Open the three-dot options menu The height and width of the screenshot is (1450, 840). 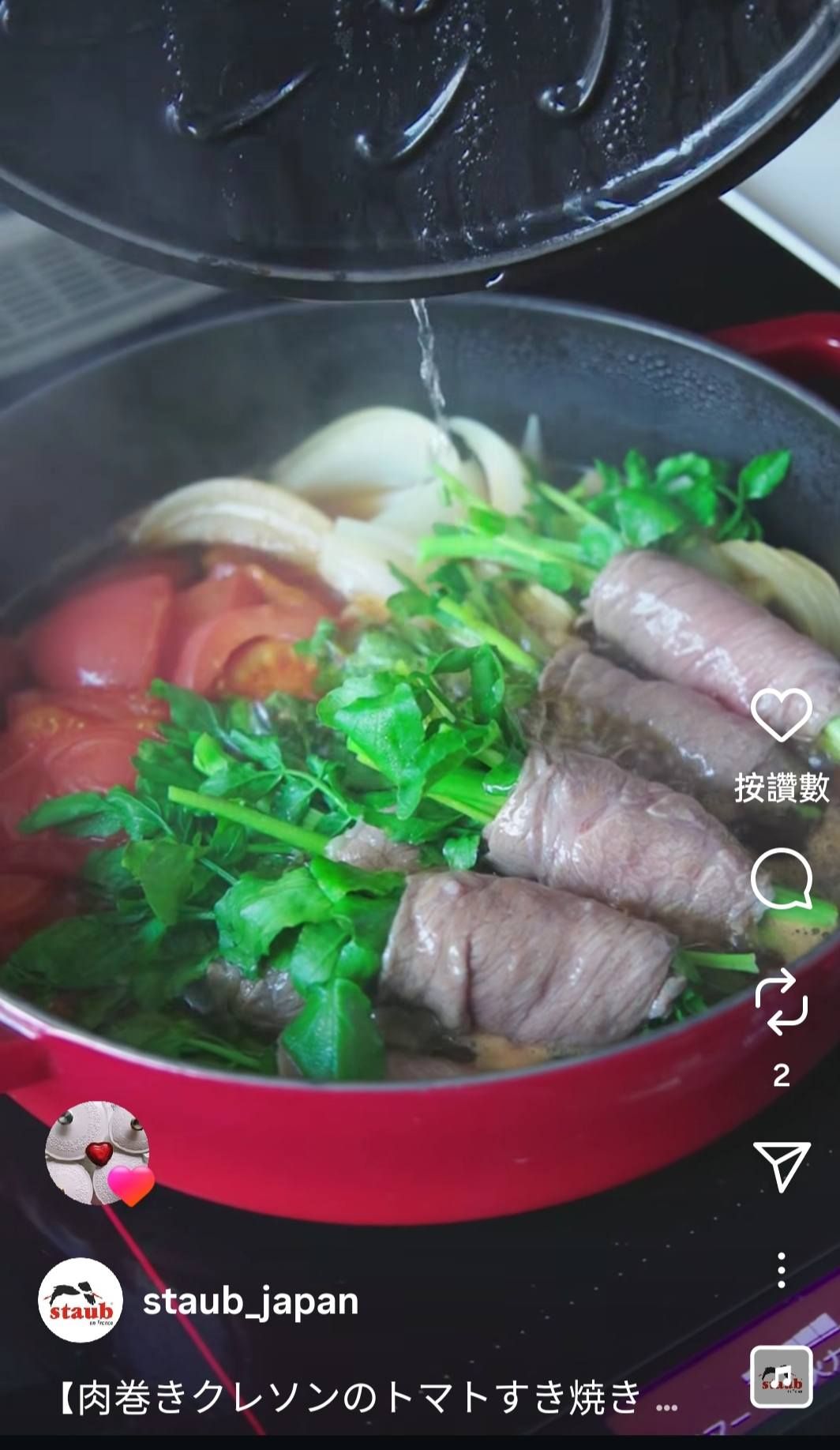(x=781, y=1271)
